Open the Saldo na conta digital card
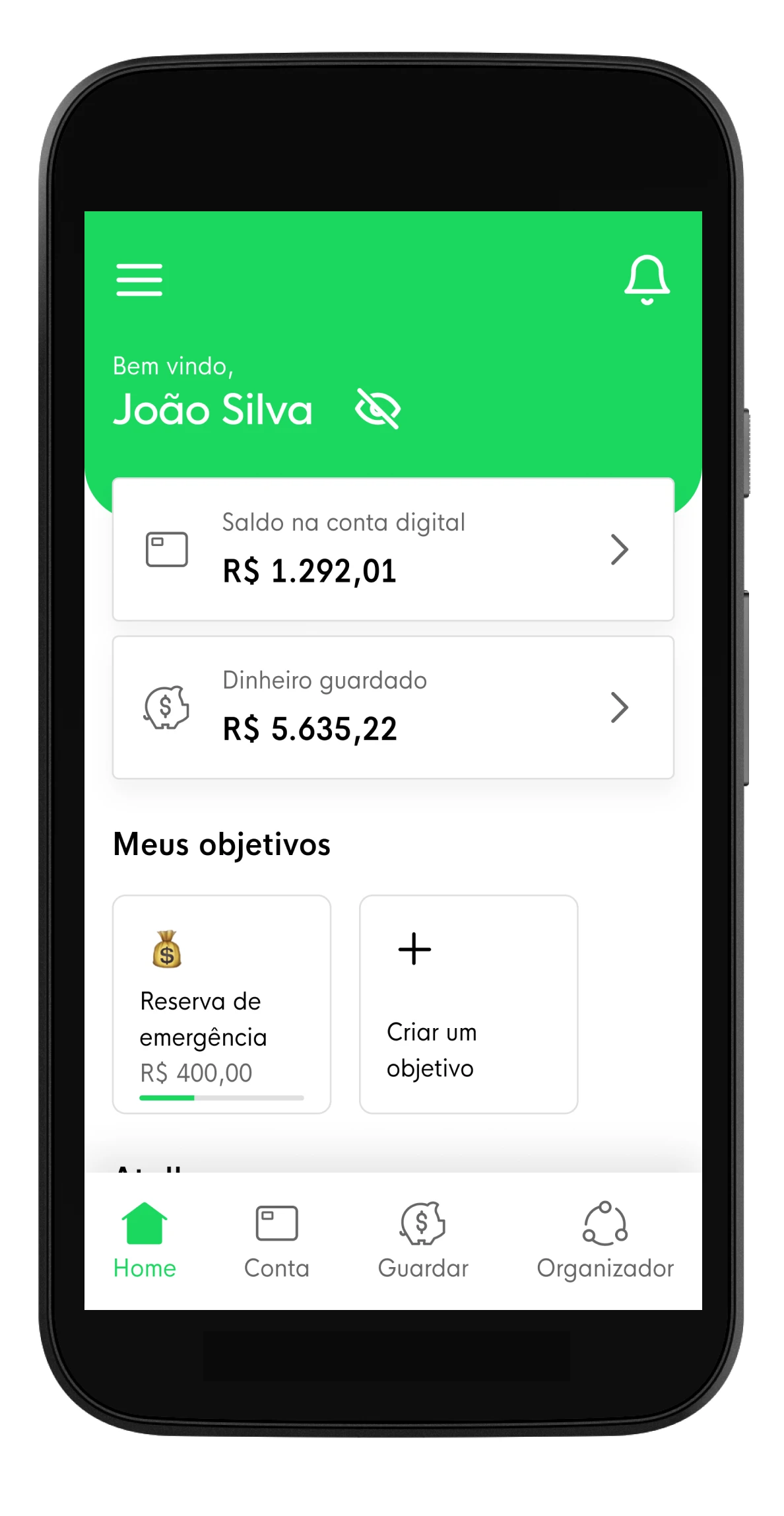784x1516 pixels. 393,549
